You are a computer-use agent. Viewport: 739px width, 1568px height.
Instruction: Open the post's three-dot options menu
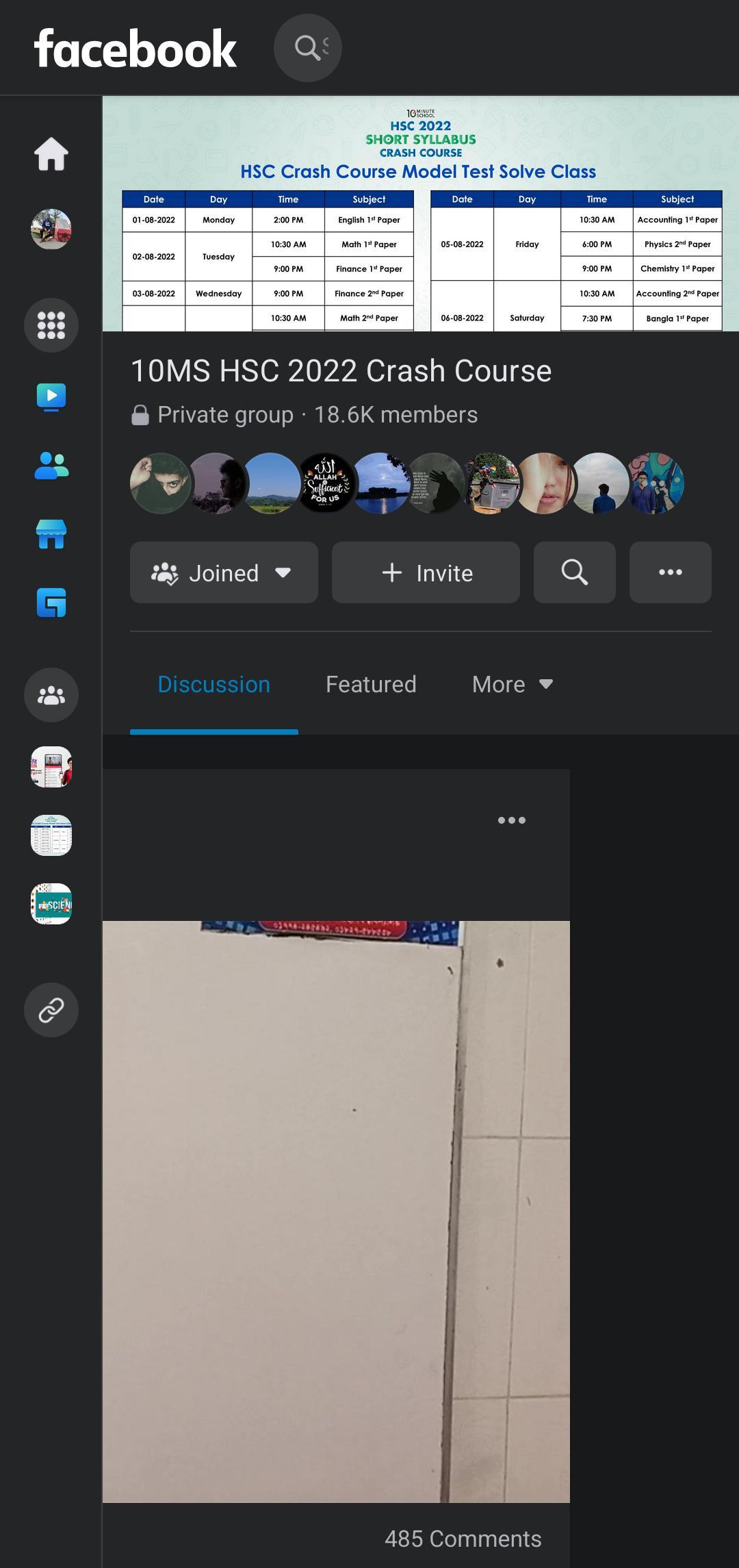(x=512, y=820)
